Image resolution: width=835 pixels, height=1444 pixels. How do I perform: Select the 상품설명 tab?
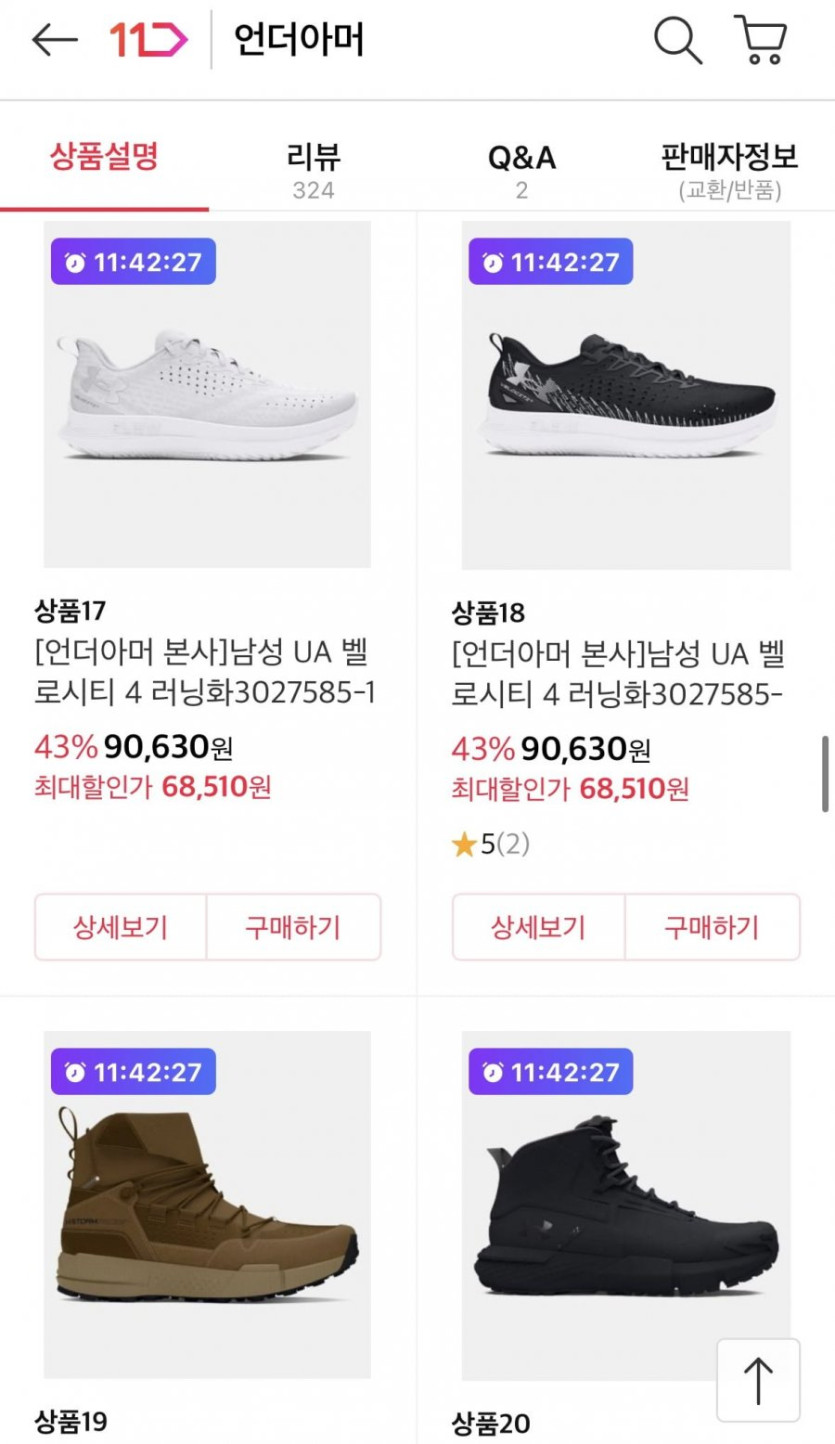[104, 157]
